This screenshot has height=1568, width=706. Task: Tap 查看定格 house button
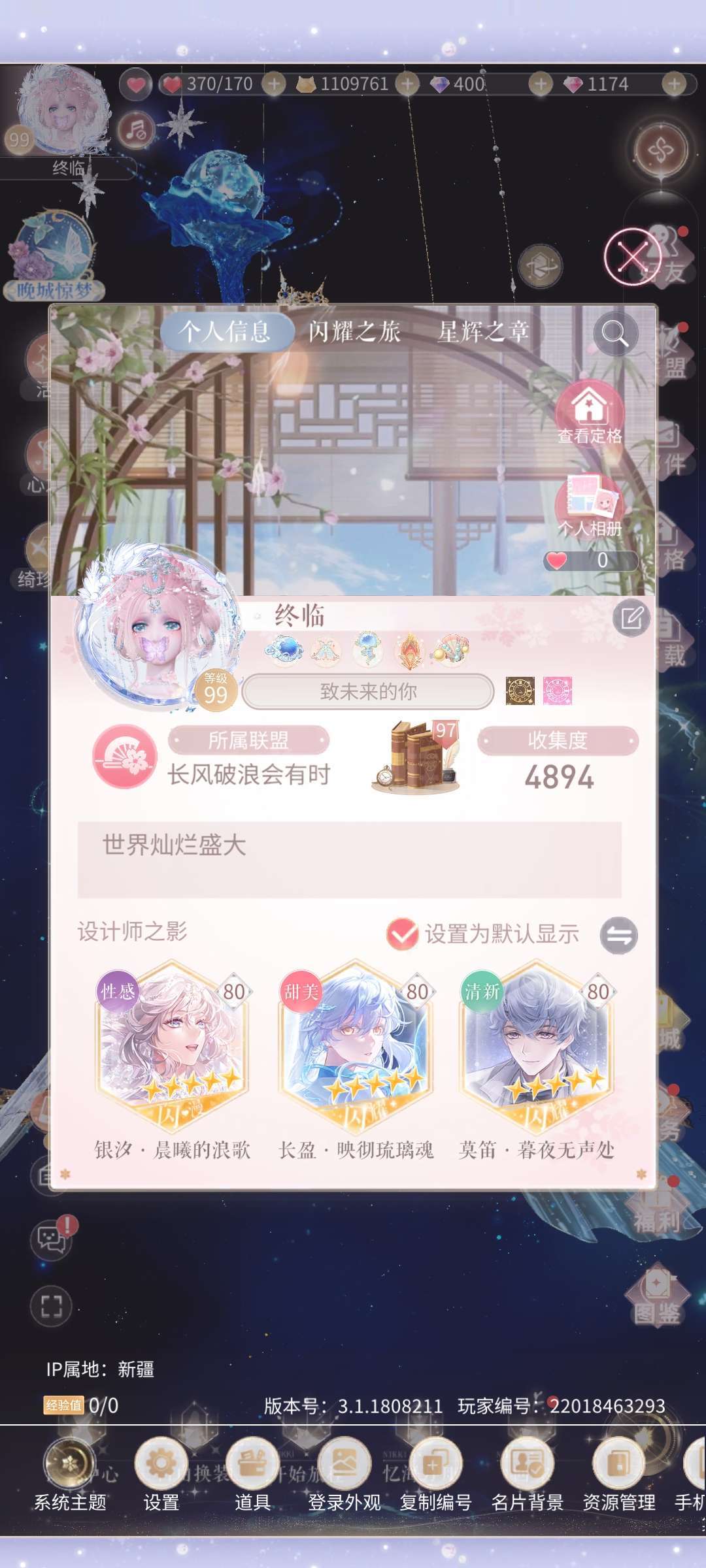(590, 414)
